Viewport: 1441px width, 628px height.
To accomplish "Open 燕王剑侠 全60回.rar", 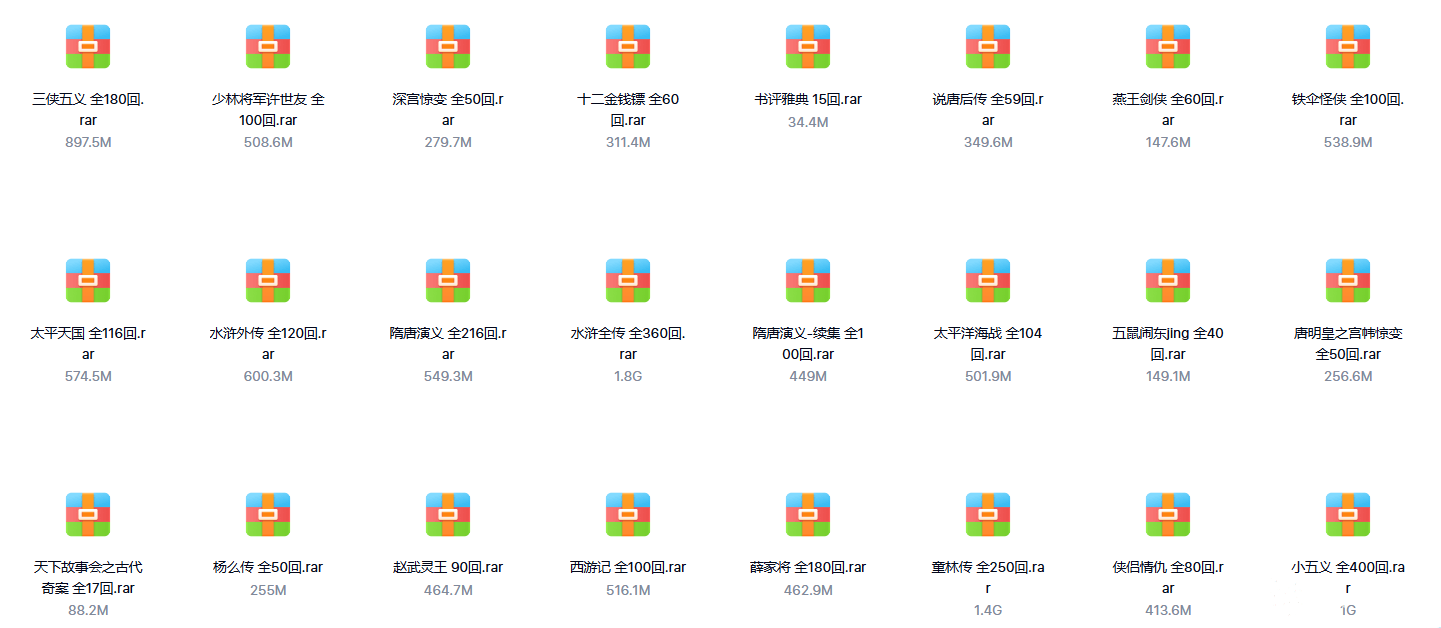I will (x=1168, y=47).
